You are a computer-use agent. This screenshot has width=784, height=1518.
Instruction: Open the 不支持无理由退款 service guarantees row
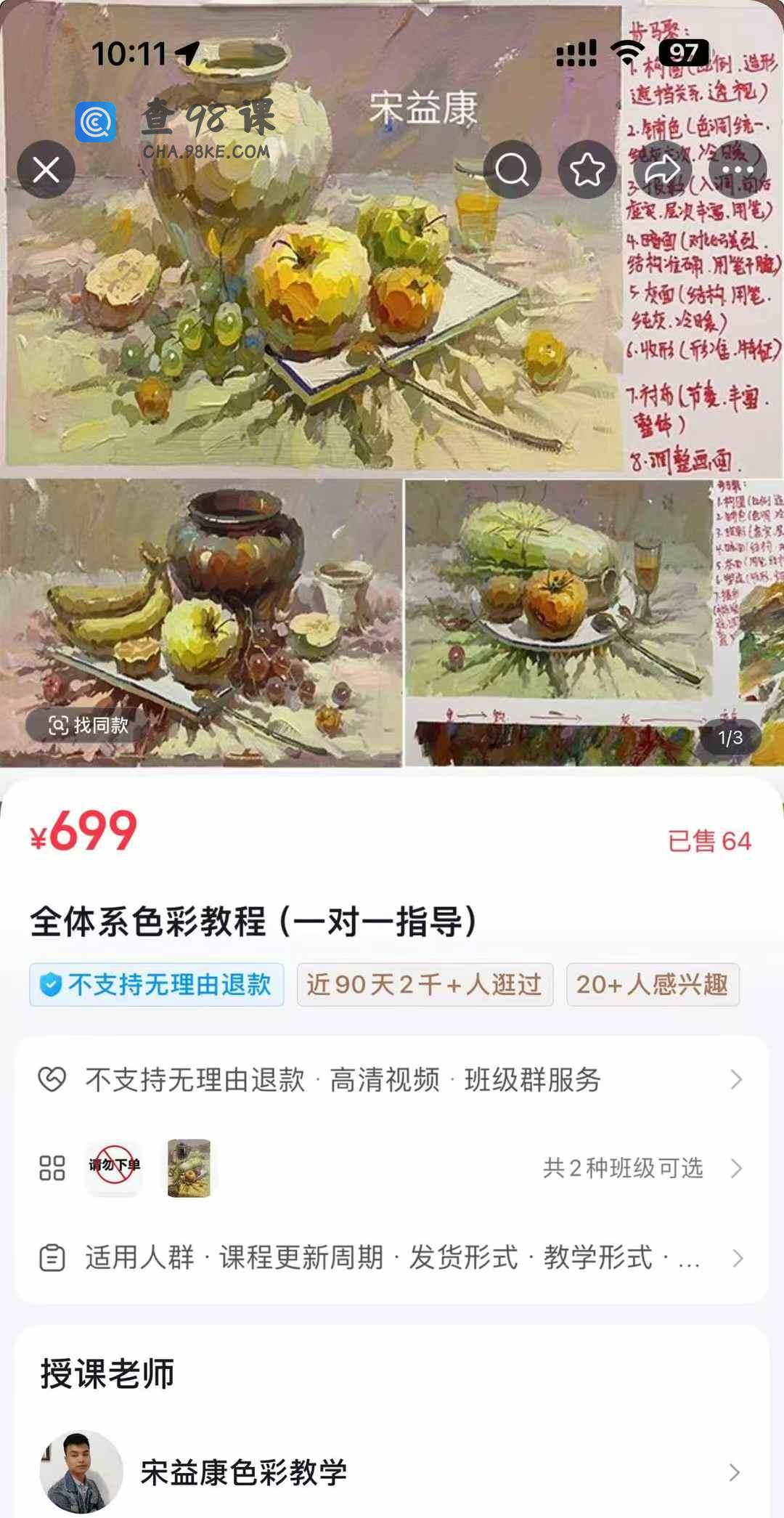coord(392,1079)
